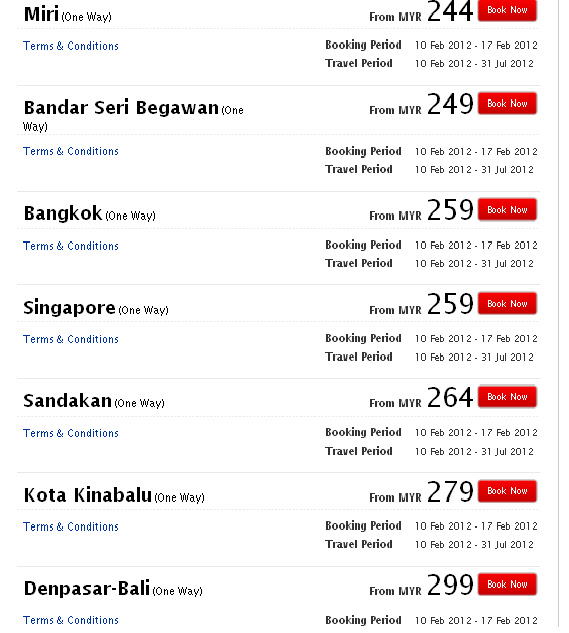Open Sandakan Terms & Conditions
Viewport: 569px width, 633px height.
pos(71,433)
